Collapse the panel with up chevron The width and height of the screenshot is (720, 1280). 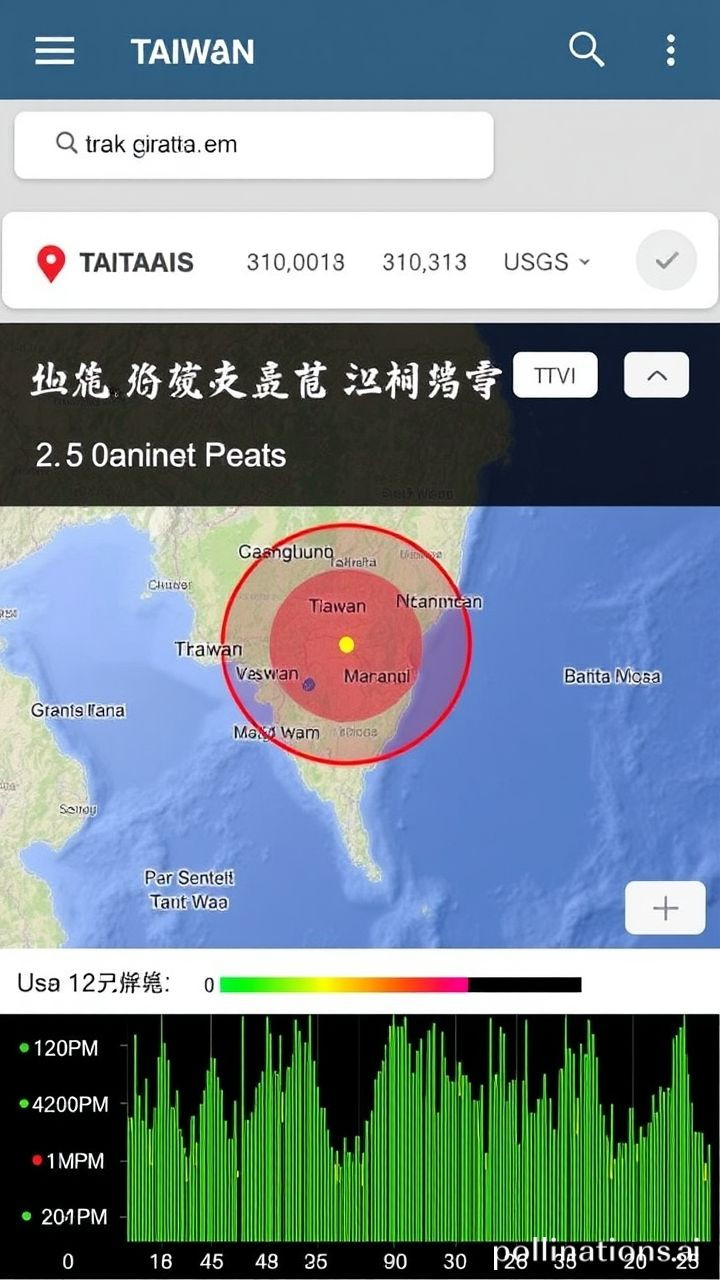(x=657, y=376)
